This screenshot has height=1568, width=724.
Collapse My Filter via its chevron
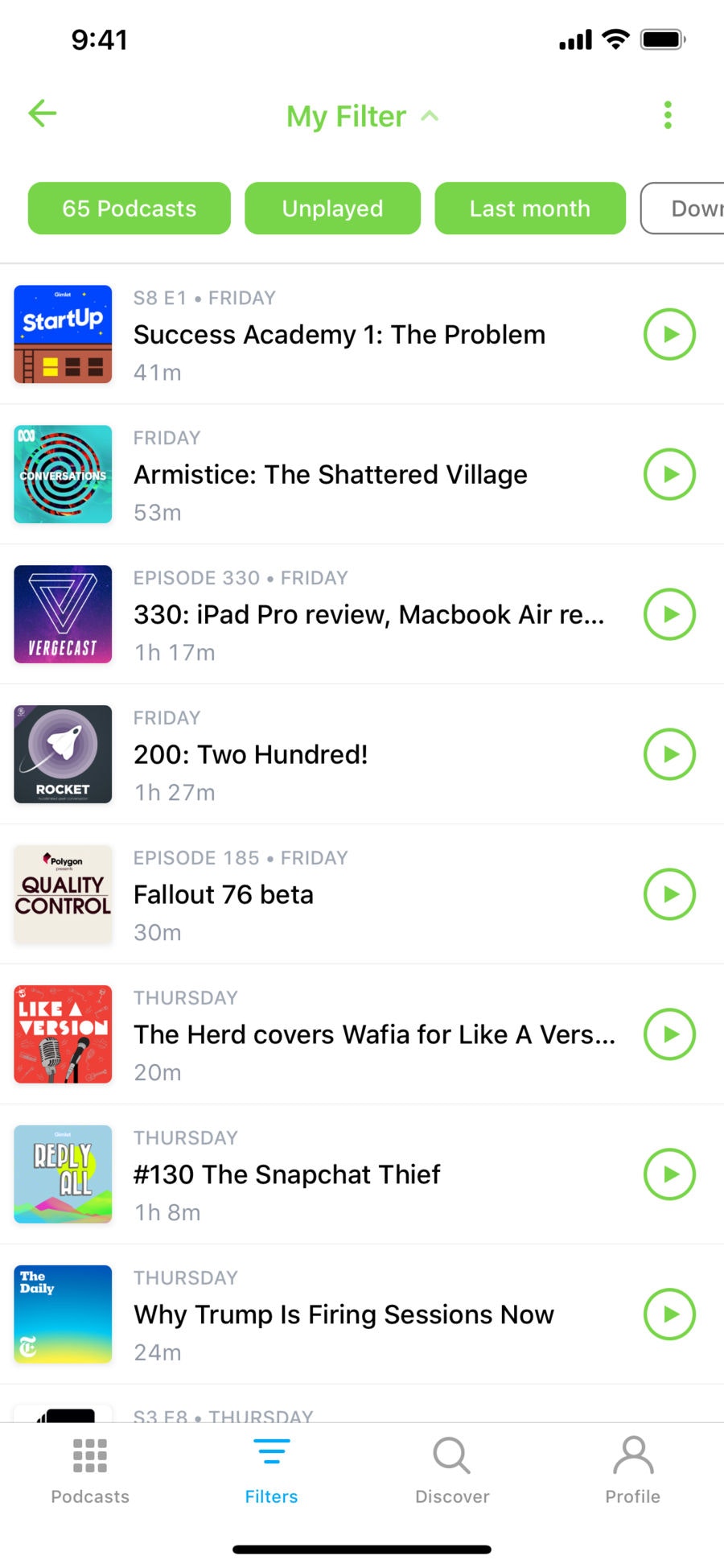(430, 116)
